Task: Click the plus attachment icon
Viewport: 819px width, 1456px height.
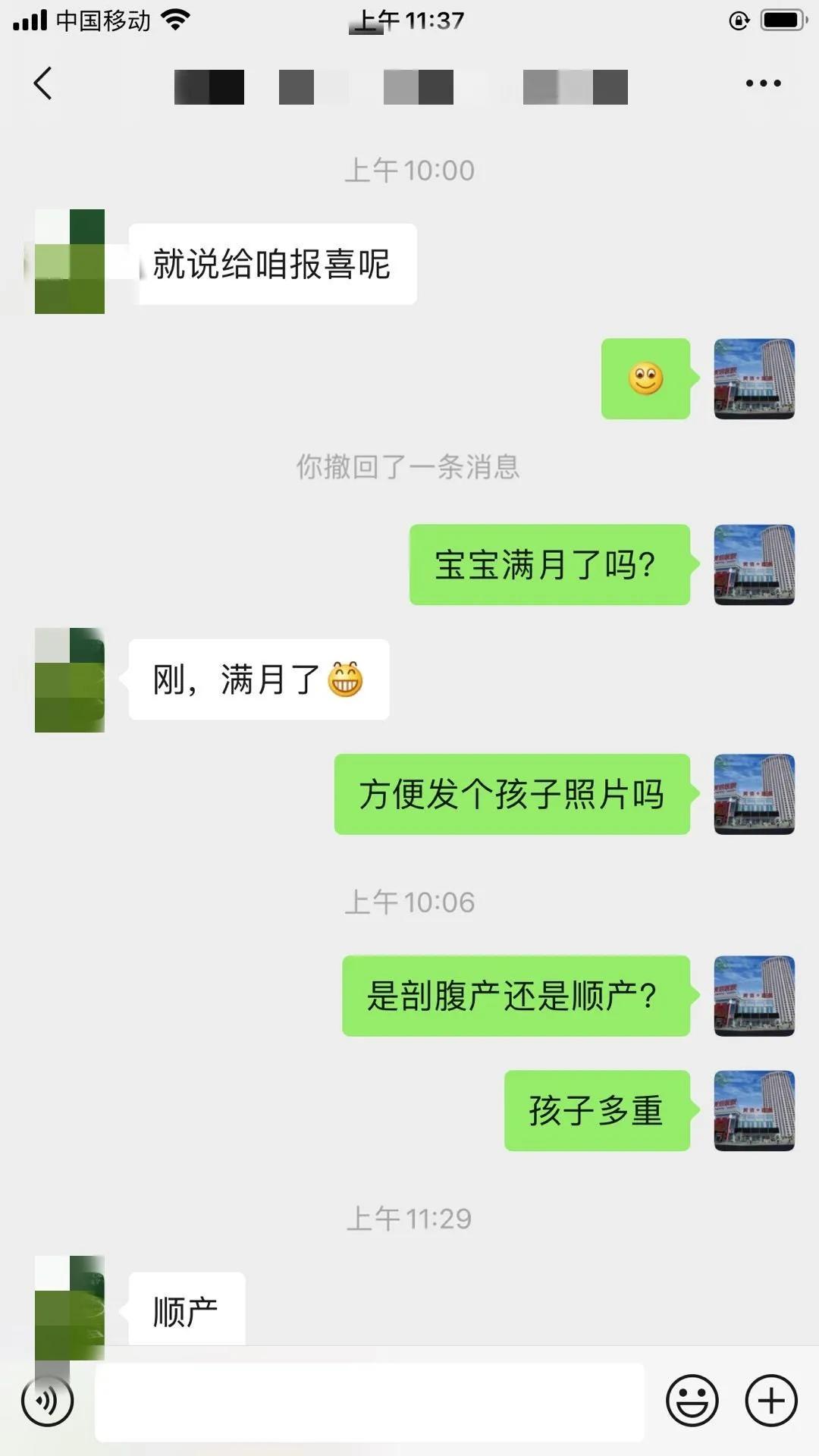Action: [770, 1399]
